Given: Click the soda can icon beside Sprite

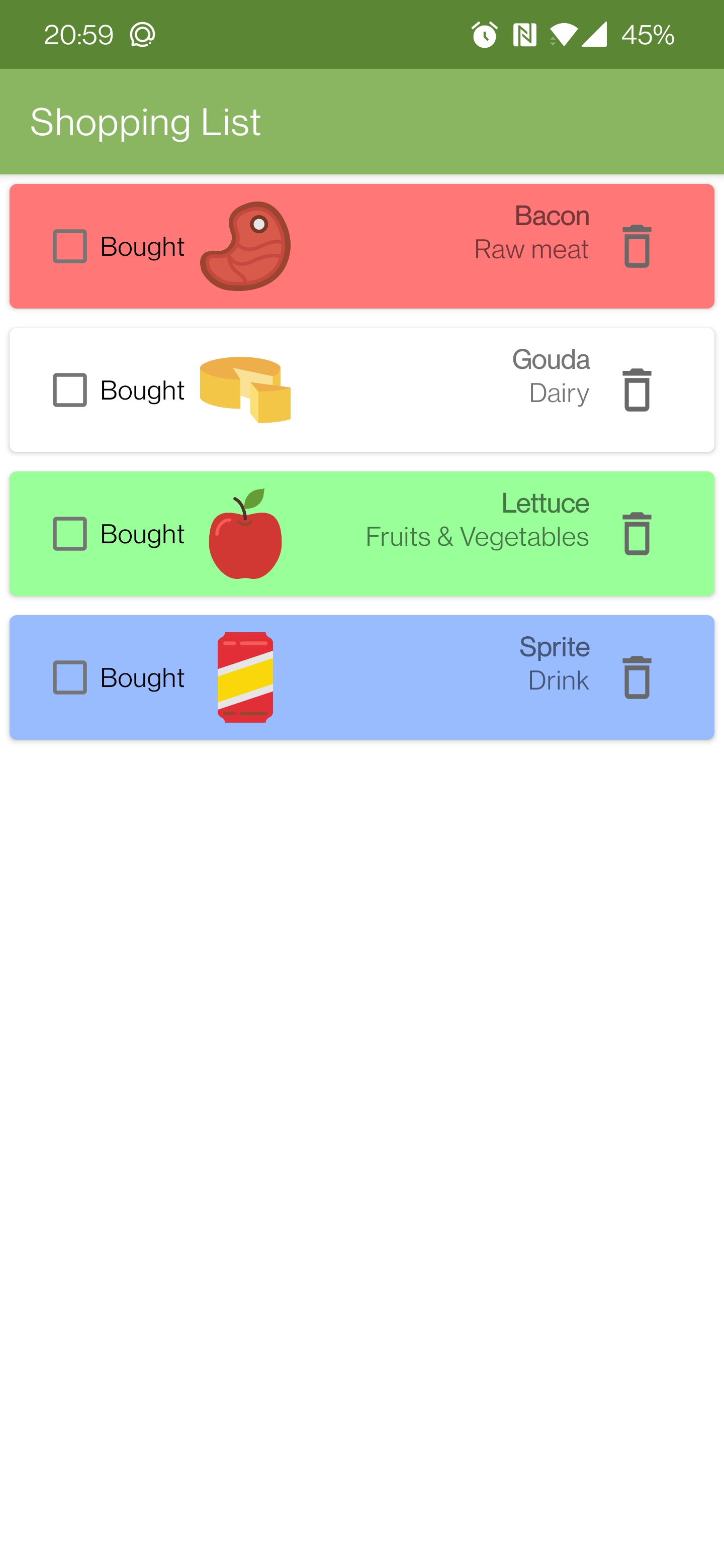Looking at the screenshot, I should 245,677.
